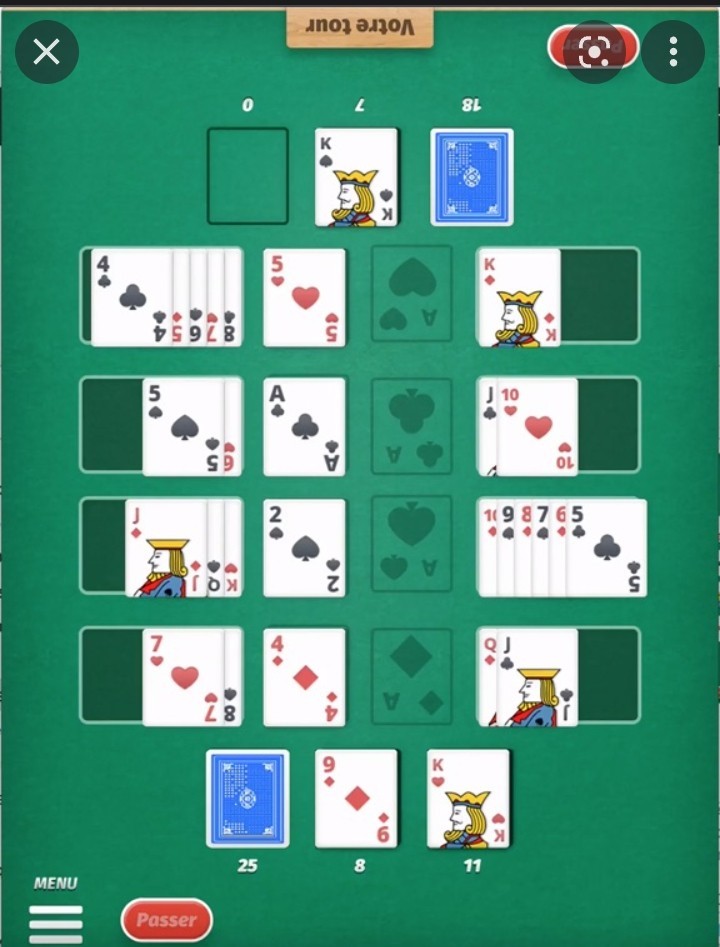720x947 pixels.
Task: Tap the Passer button to skip turn
Action: pyautogui.click(x=166, y=920)
